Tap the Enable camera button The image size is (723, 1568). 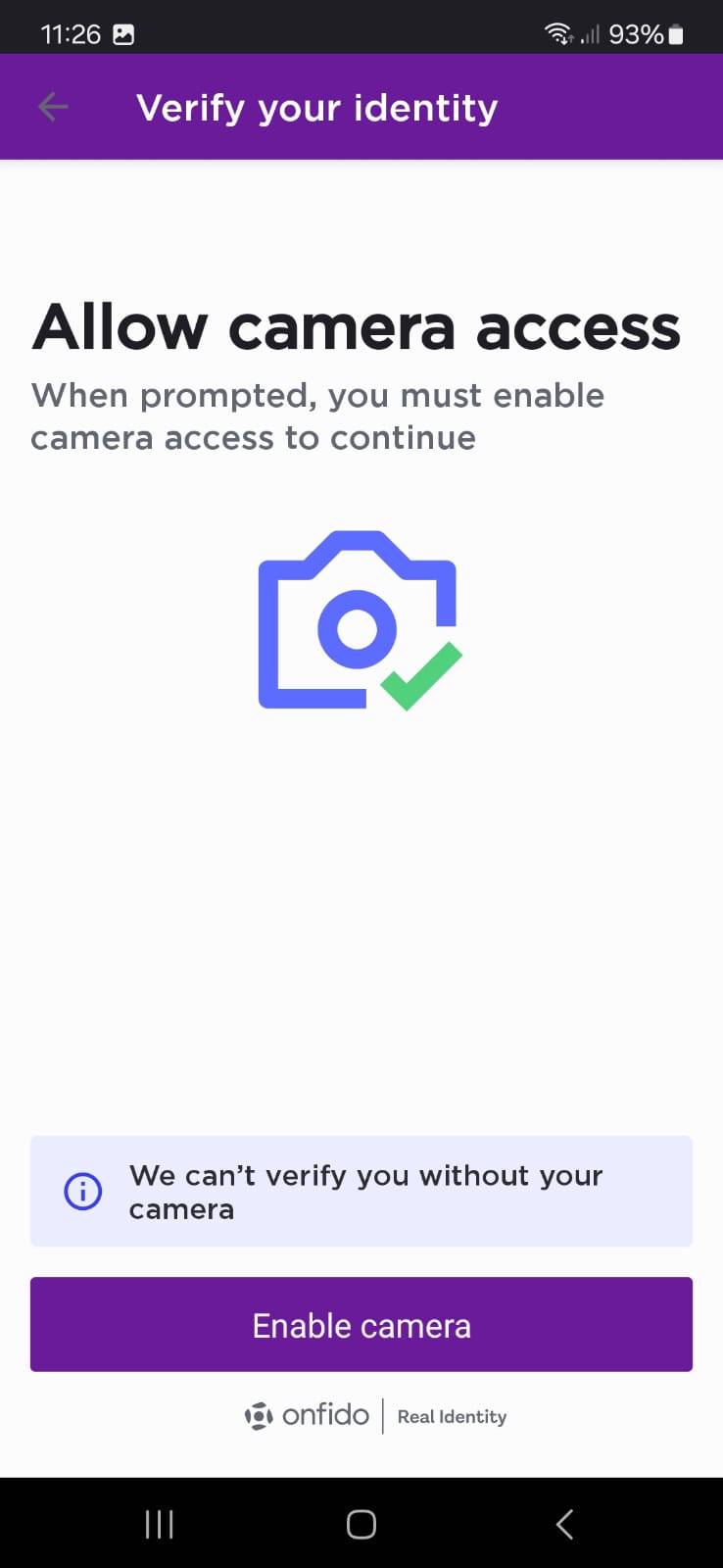[361, 1324]
